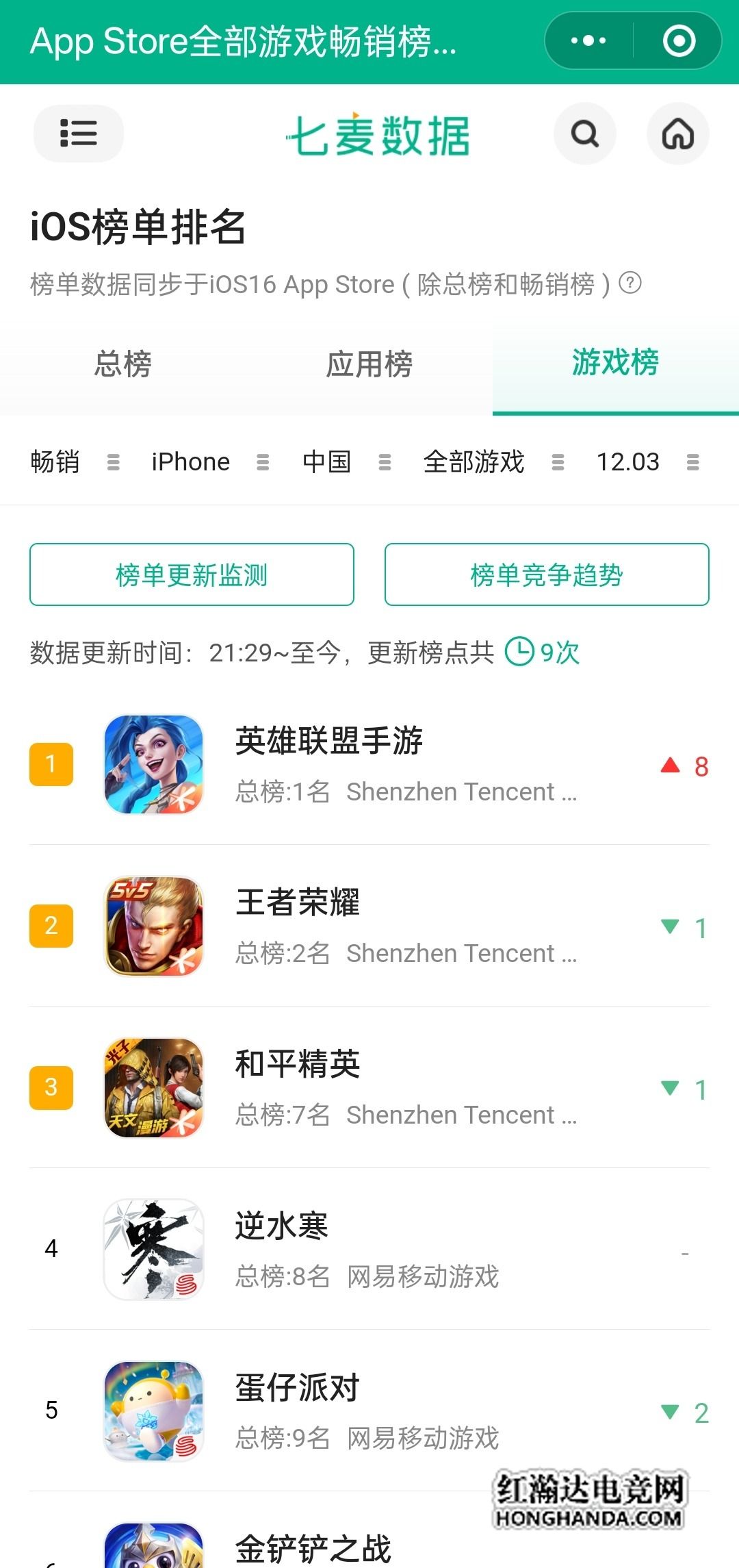The height and width of the screenshot is (1568, 739).
Task: Open the 畅销 chart type dropdown
Action: point(75,462)
